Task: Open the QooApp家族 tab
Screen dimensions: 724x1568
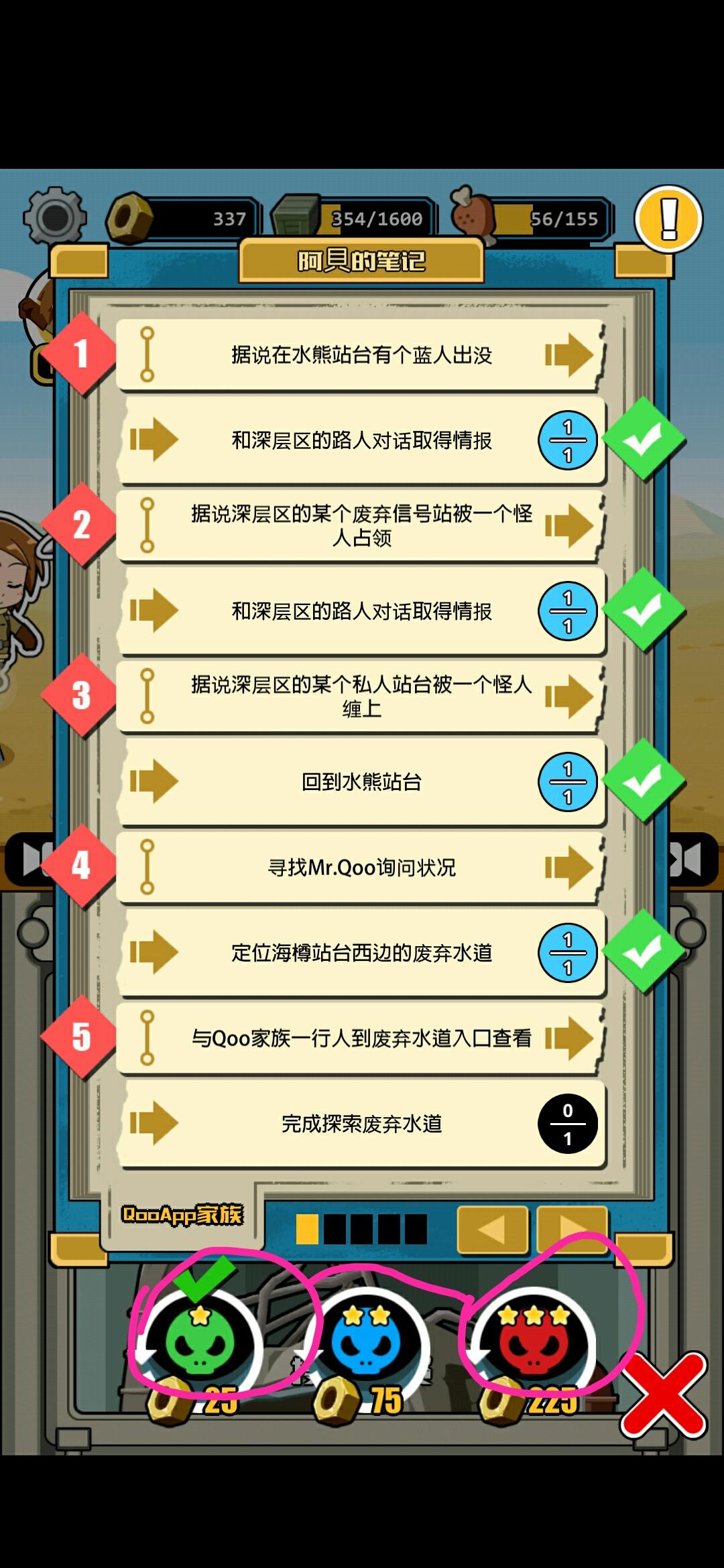Action: pos(182,1214)
